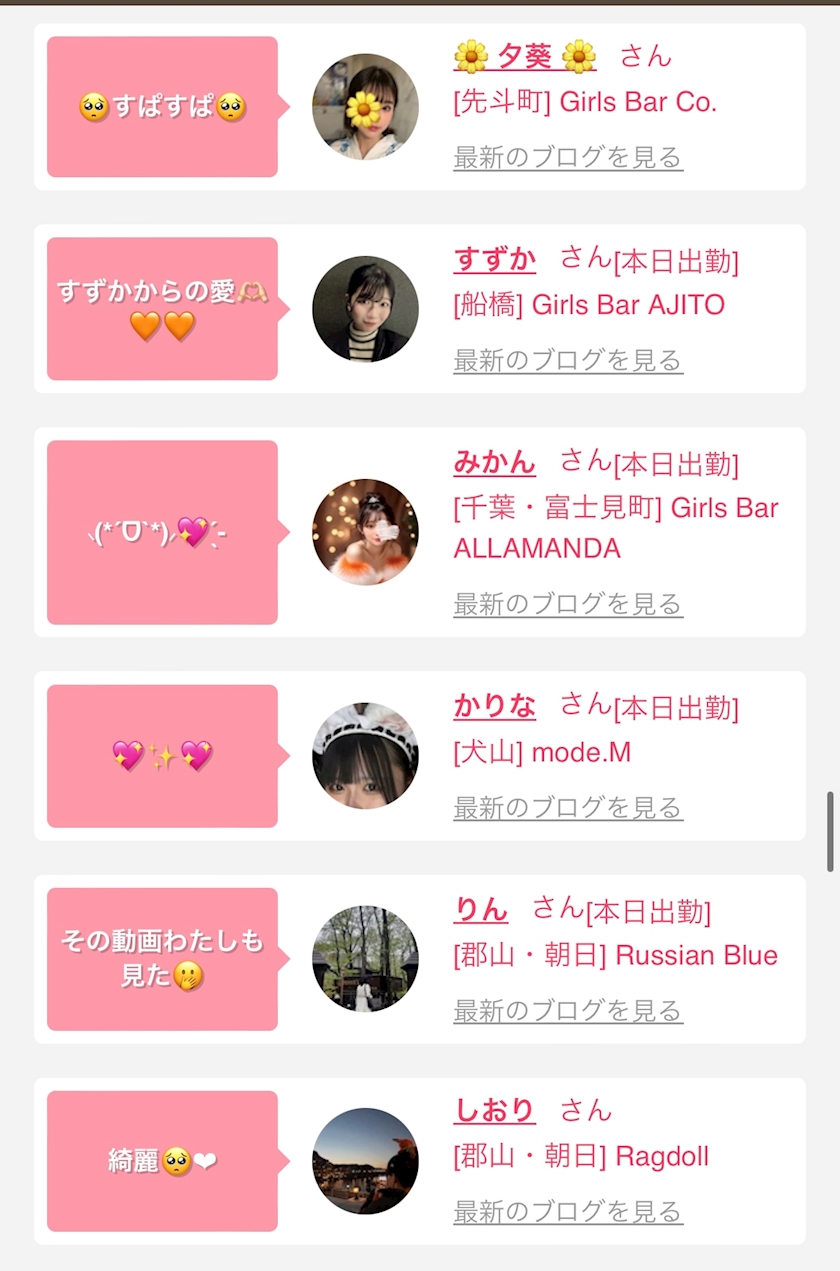View latest blog link for みかん
The height and width of the screenshot is (1271, 840).
(x=568, y=603)
